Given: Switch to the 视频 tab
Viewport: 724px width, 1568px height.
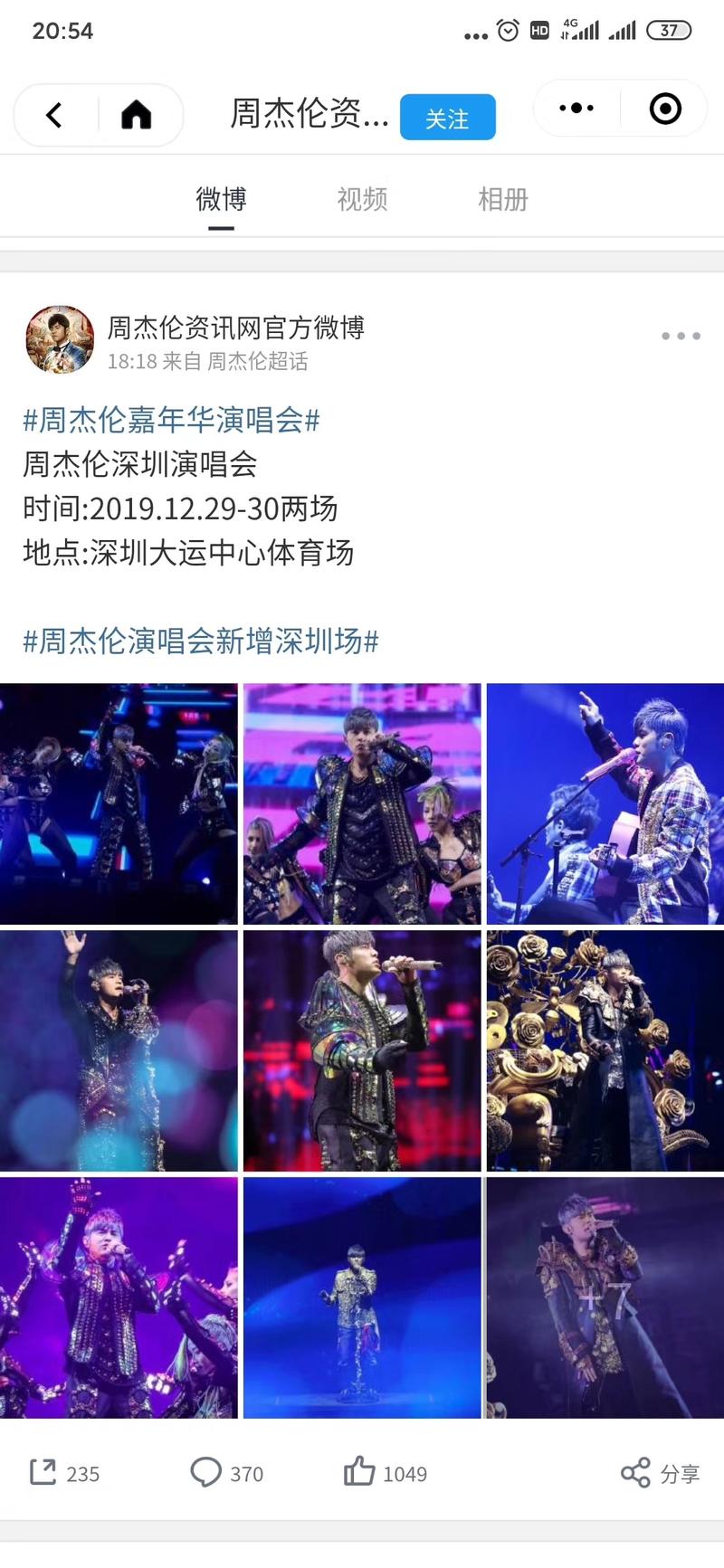Looking at the screenshot, I should click(x=362, y=199).
